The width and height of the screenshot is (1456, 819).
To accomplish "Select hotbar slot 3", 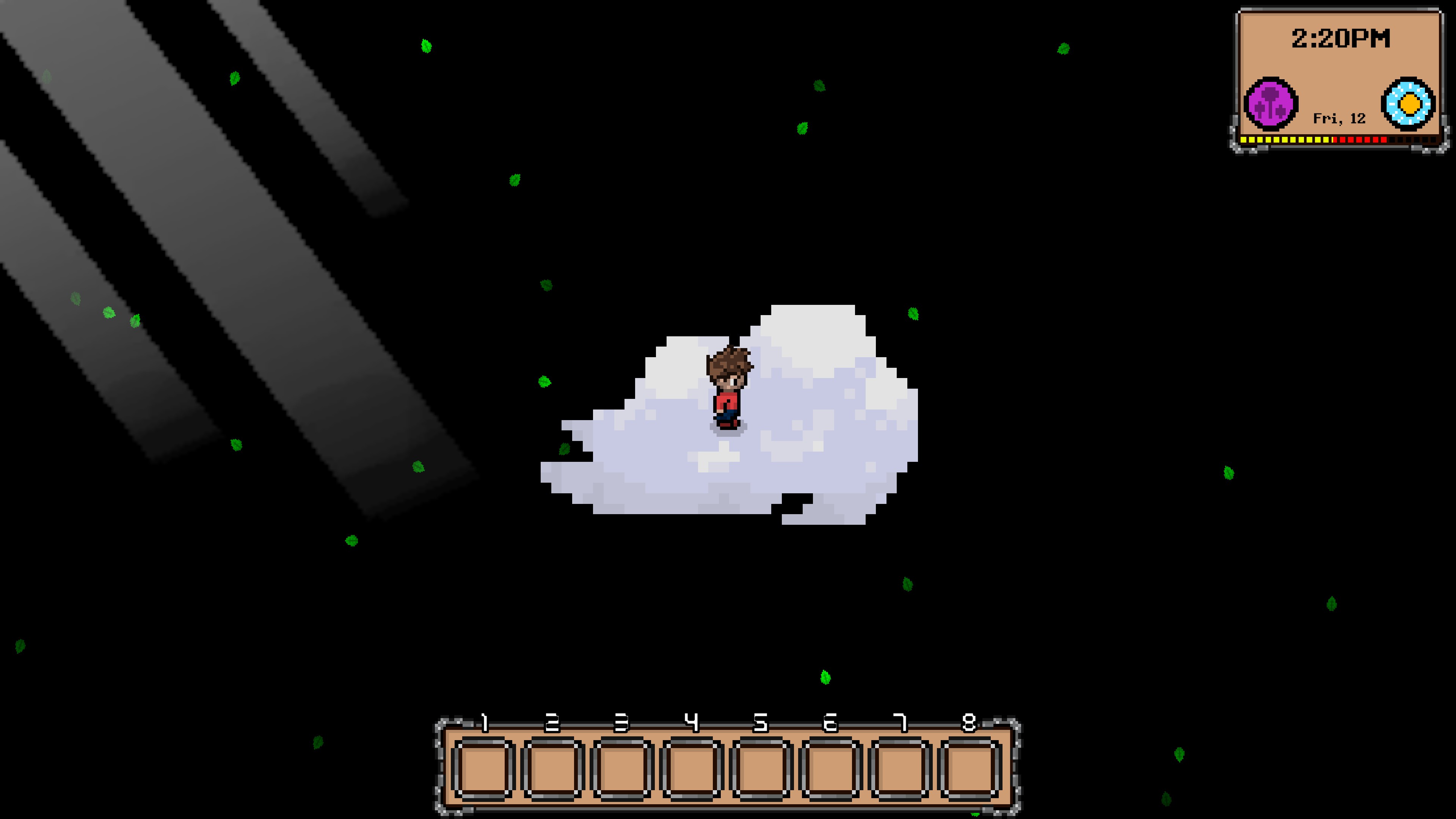I will click(622, 768).
